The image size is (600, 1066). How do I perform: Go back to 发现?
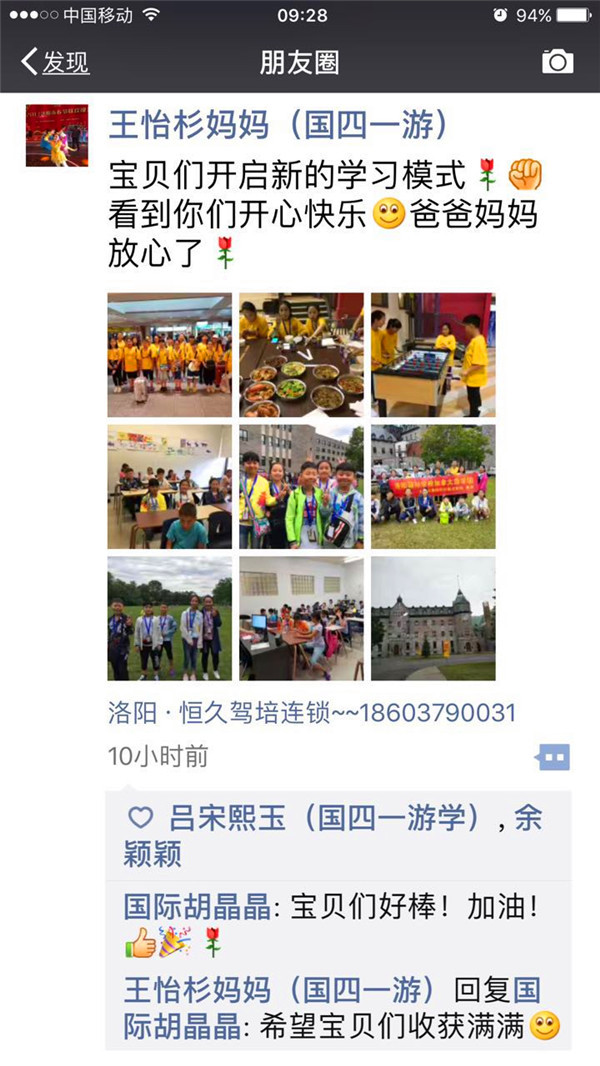[x=56, y=62]
